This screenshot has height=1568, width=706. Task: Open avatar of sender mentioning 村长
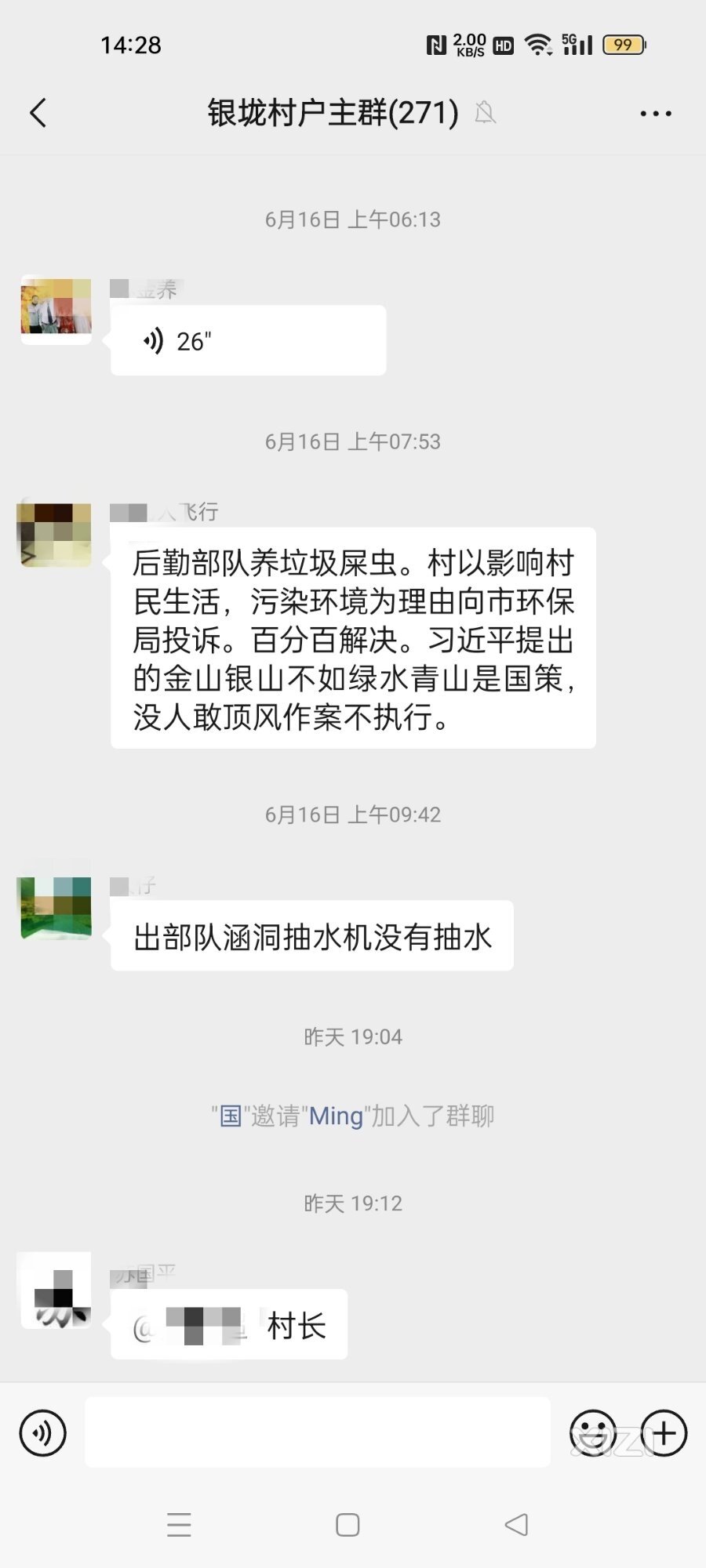click(56, 1290)
